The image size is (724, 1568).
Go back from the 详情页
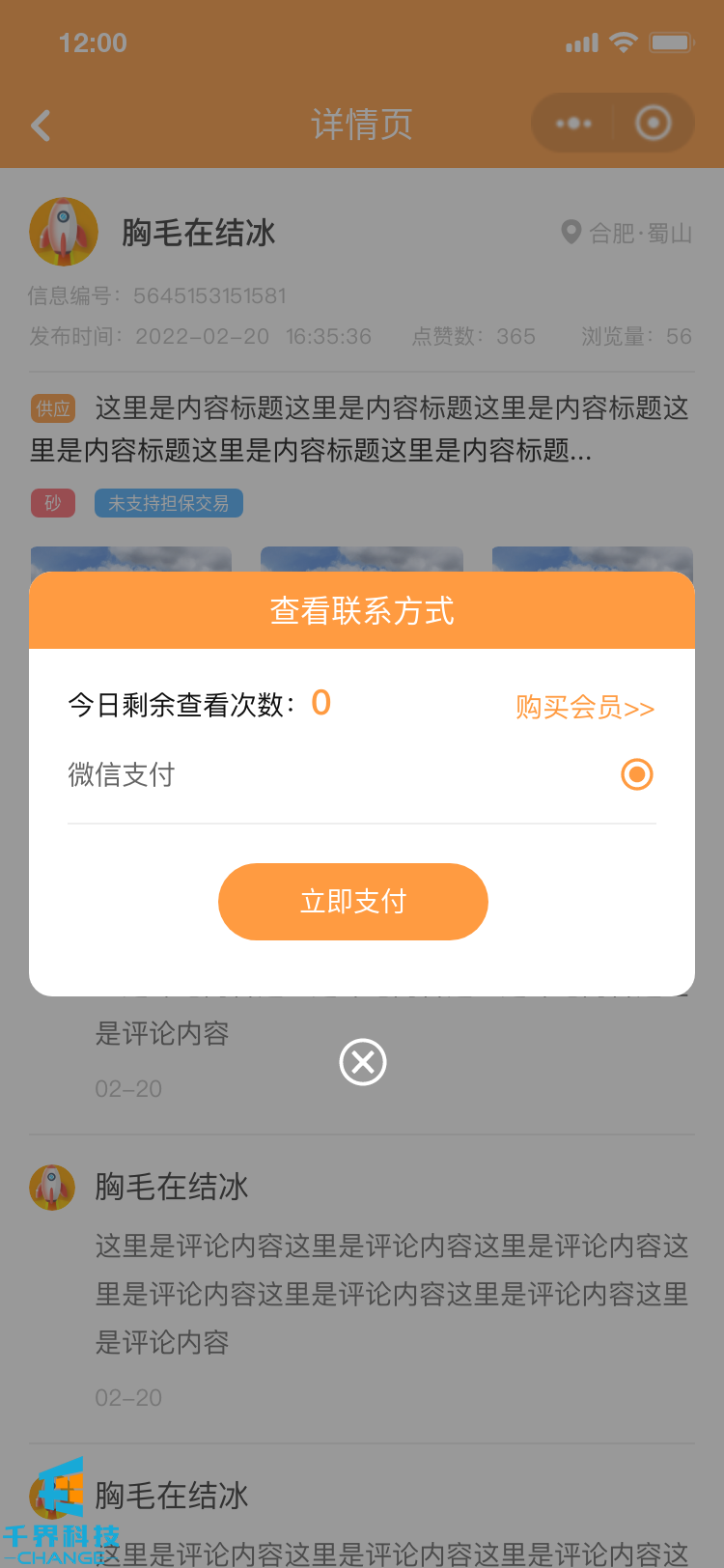pyautogui.click(x=41, y=125)
